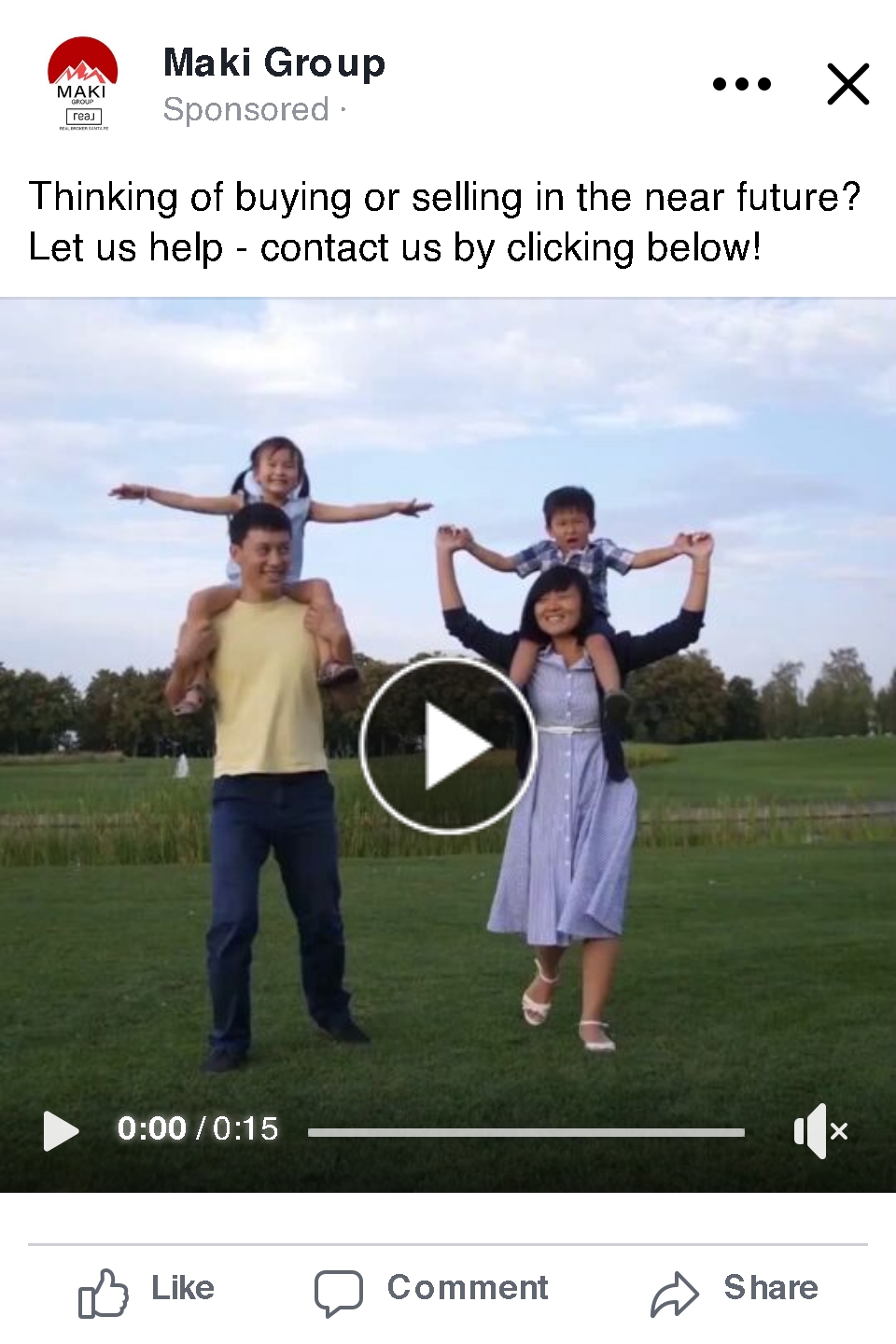Screen dimensions: 896x1344
Task: Share the Maki Group post
Action: tap(735, 1290)
